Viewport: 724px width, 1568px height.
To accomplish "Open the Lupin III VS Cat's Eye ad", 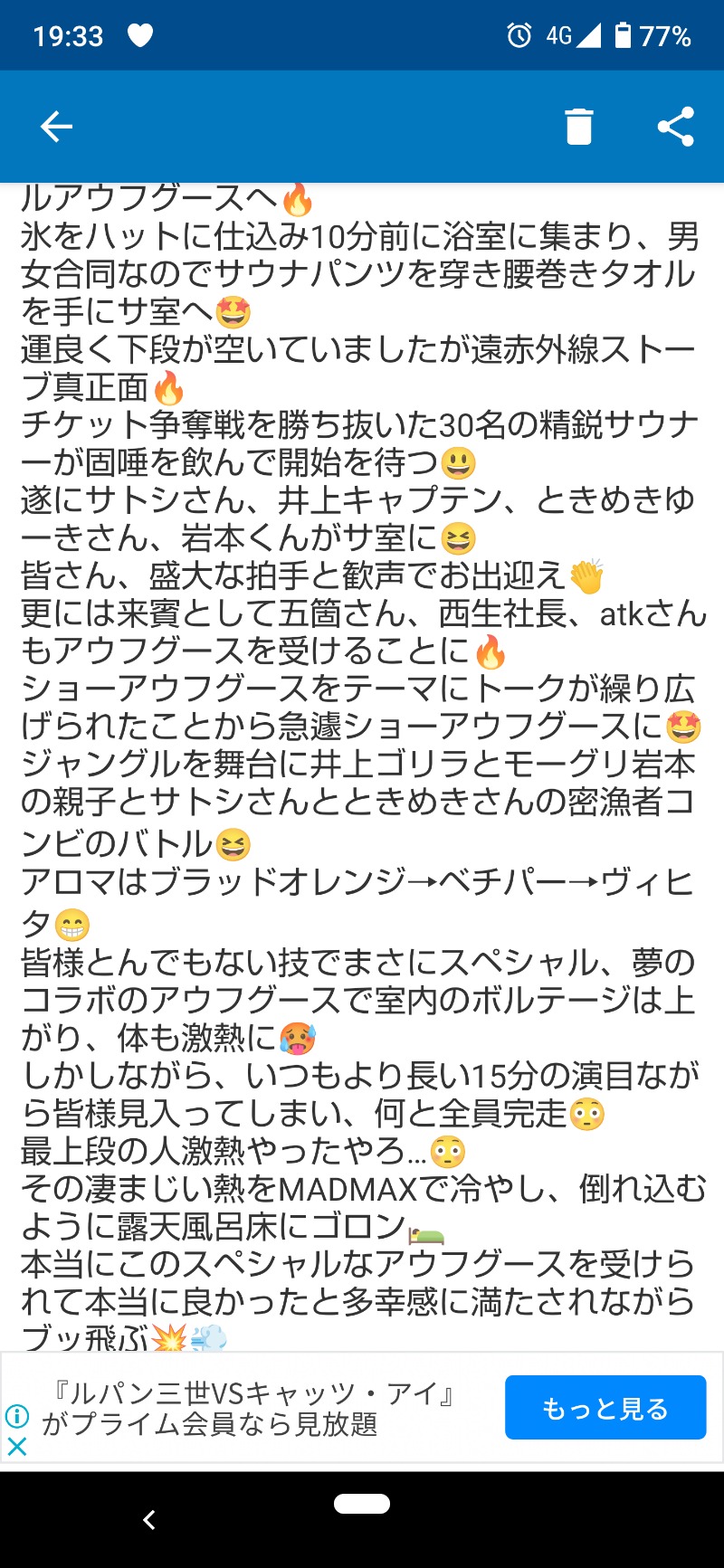I will pos(253,1409).
